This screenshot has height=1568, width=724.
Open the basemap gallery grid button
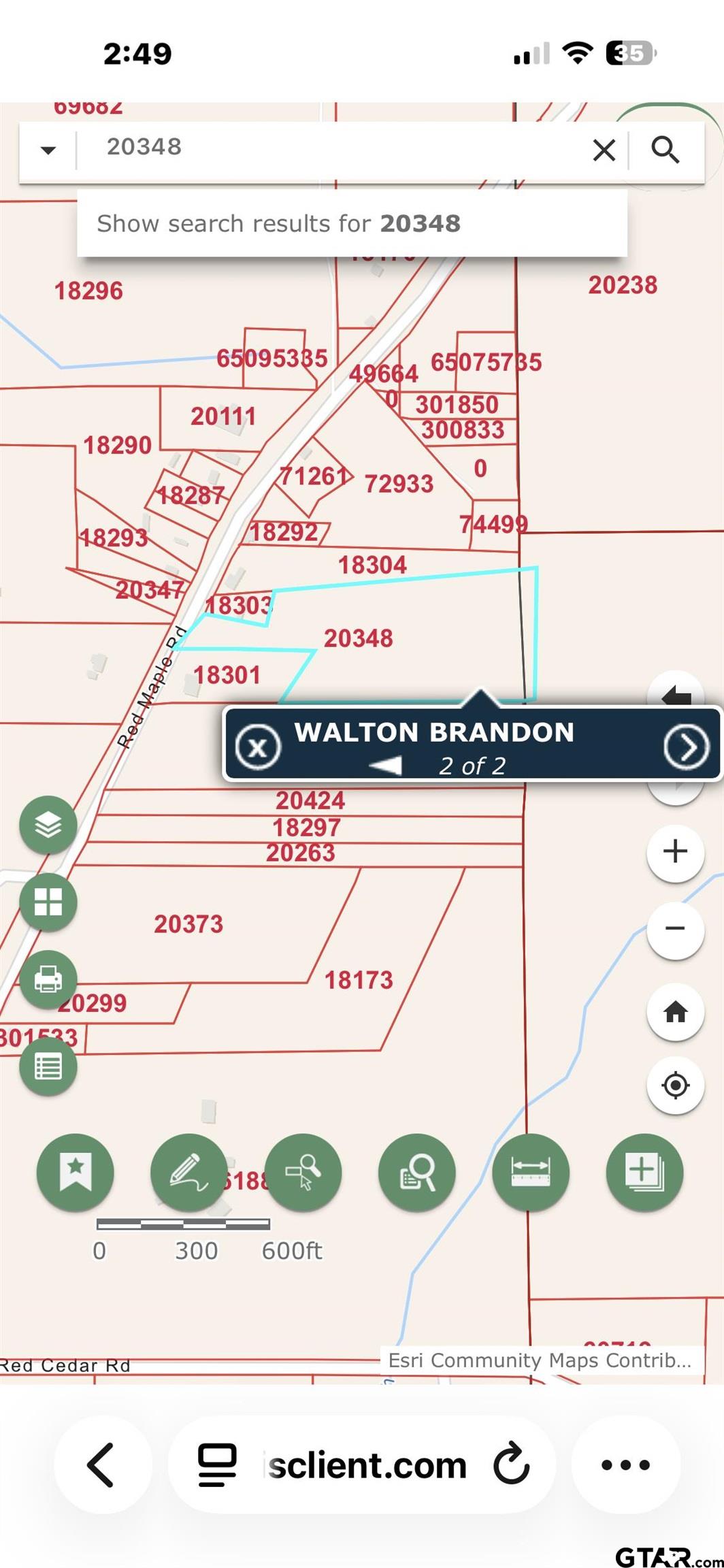48,902
